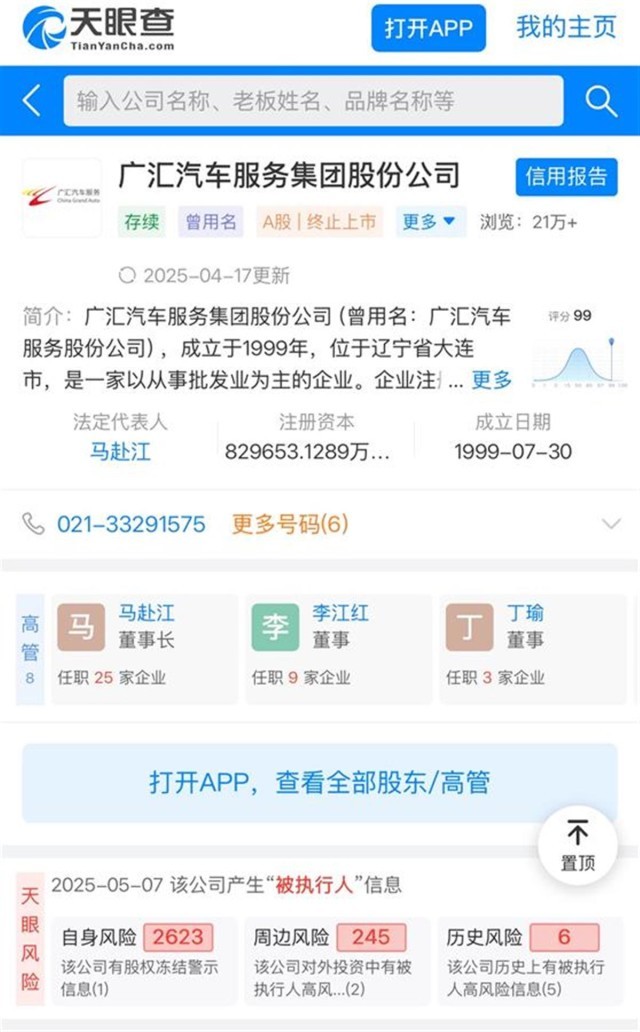Open 周边风险 245 risk card
Screen dimensions: 640x1032
pyautogui.click(x=336, y=961)
